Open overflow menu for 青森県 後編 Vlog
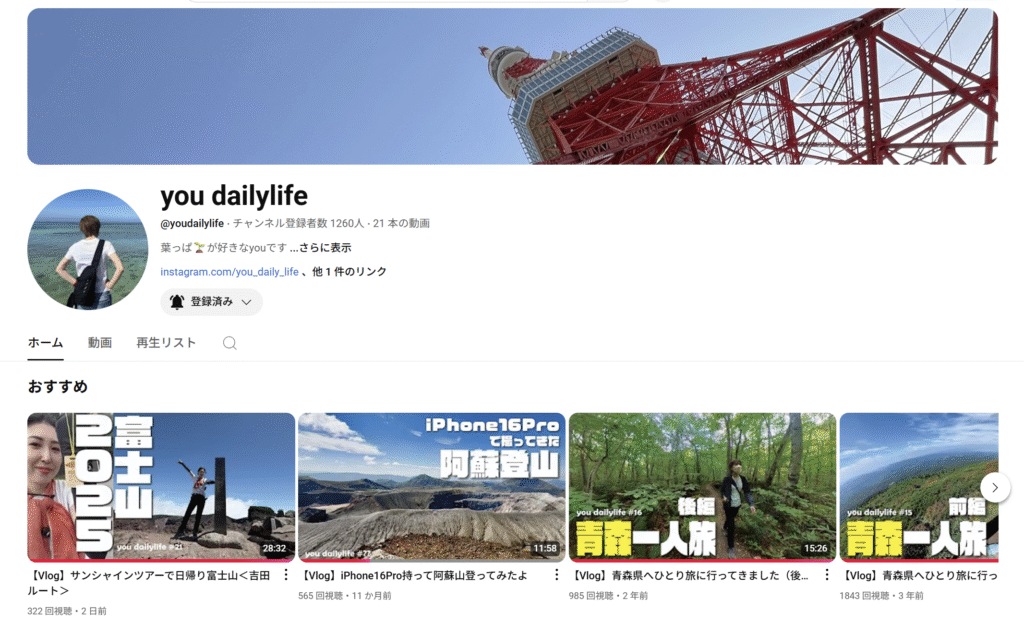This screenshot has height=623, width=1024. pyautogui.click(x=827, y=576)
